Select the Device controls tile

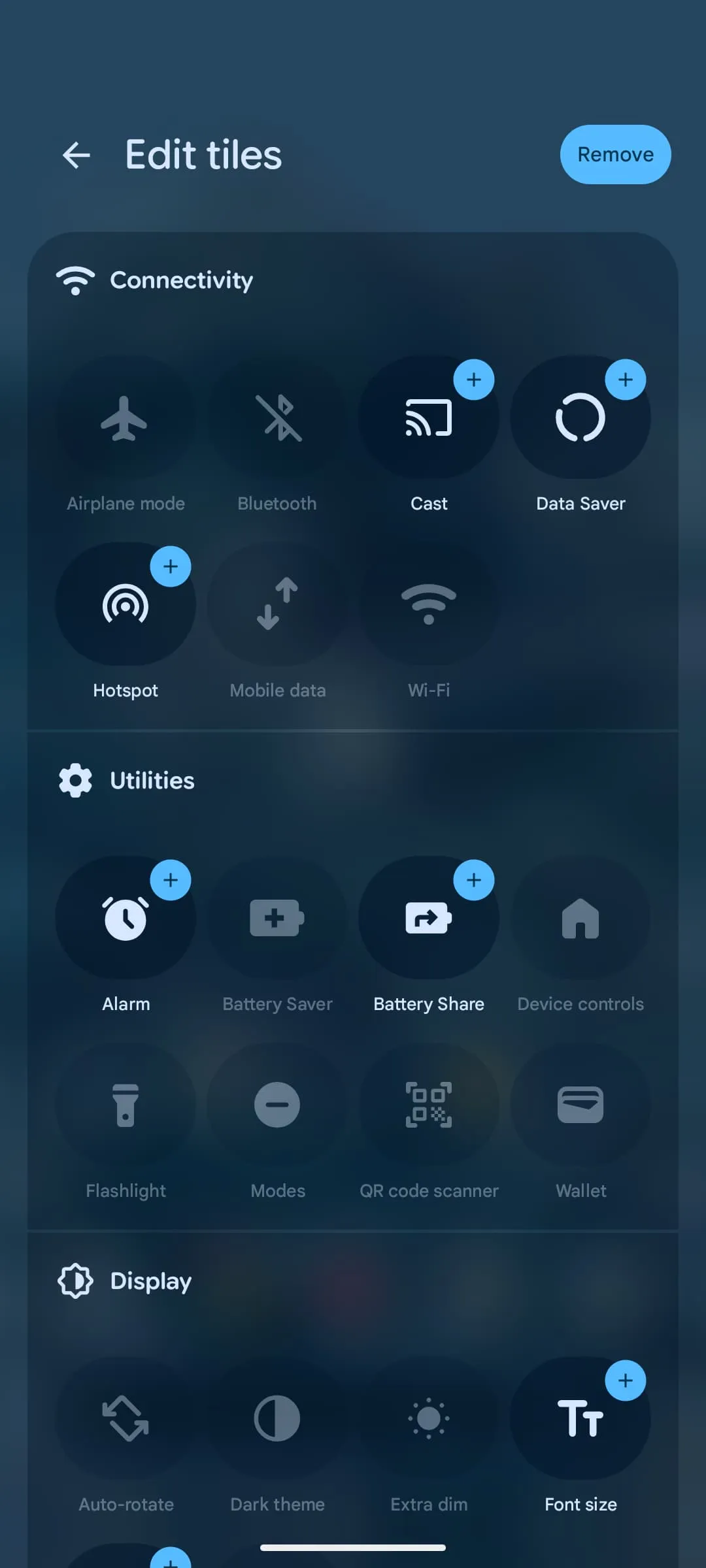click(x=580, y=918)
